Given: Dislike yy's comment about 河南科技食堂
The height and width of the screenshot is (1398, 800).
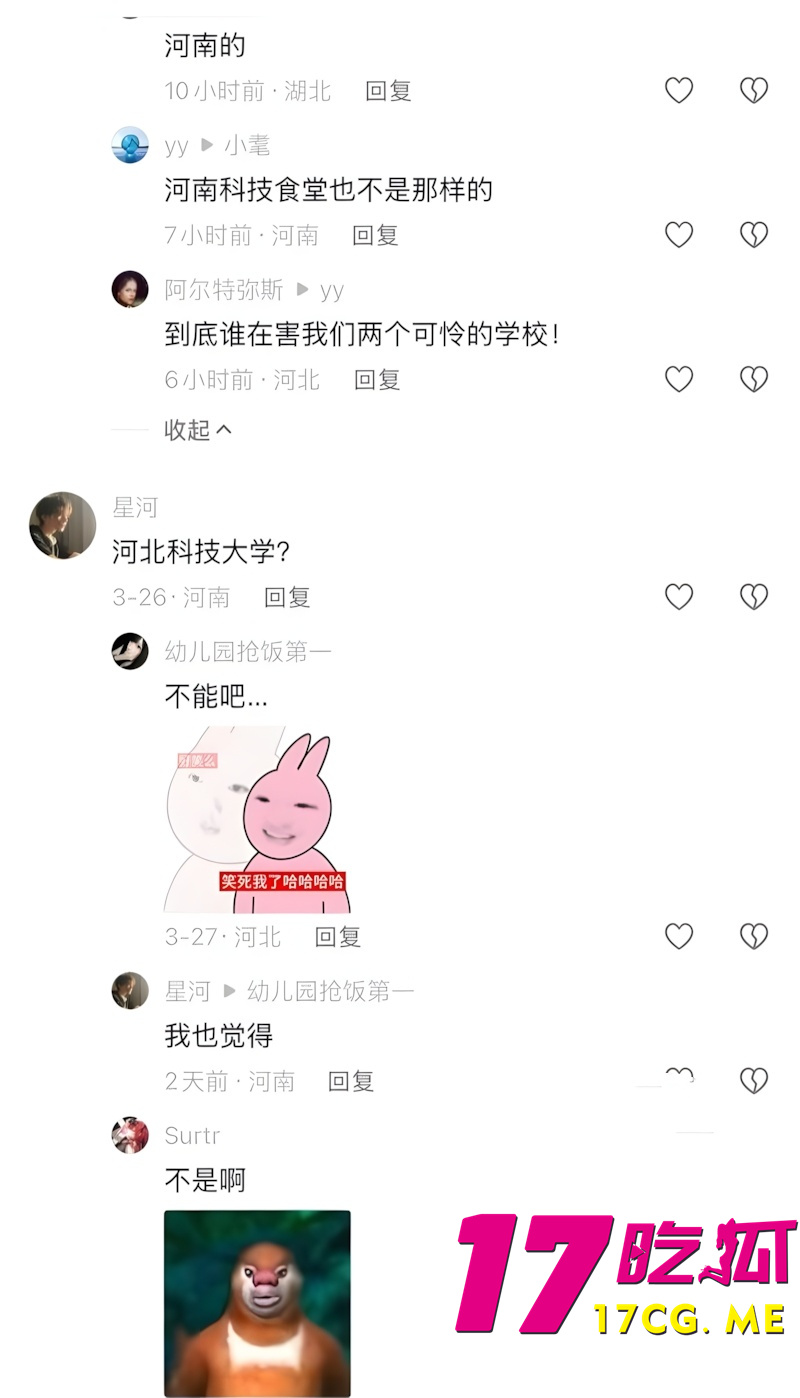Looking at the screenshot, I should coord(753,235).
